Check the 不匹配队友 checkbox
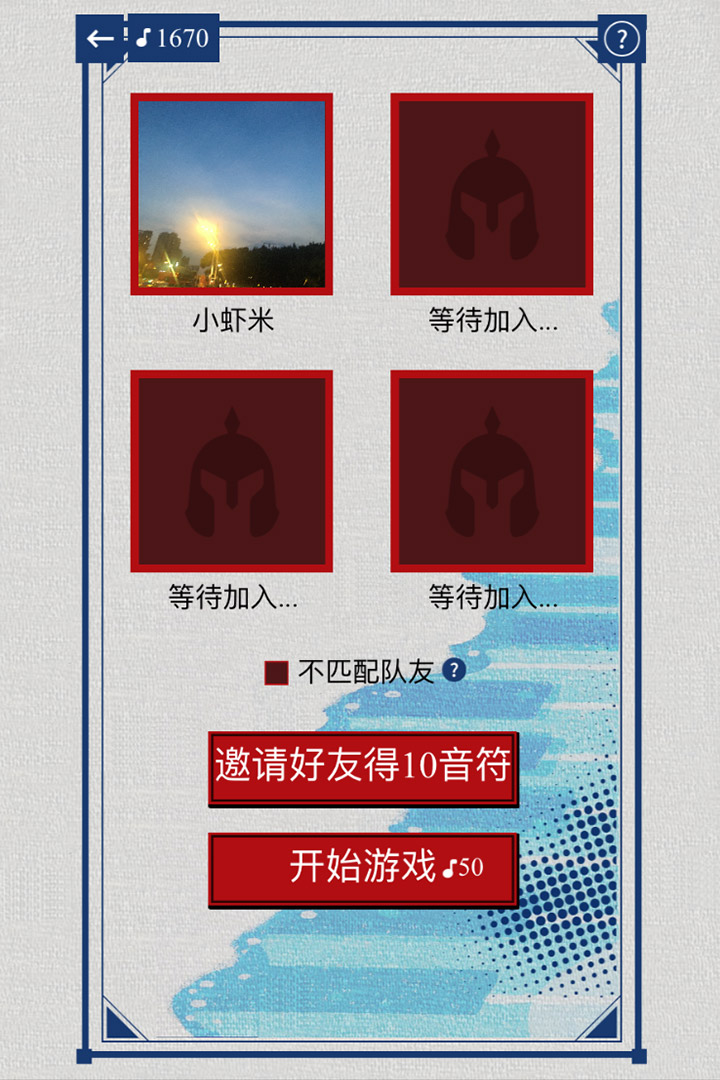 276,672
